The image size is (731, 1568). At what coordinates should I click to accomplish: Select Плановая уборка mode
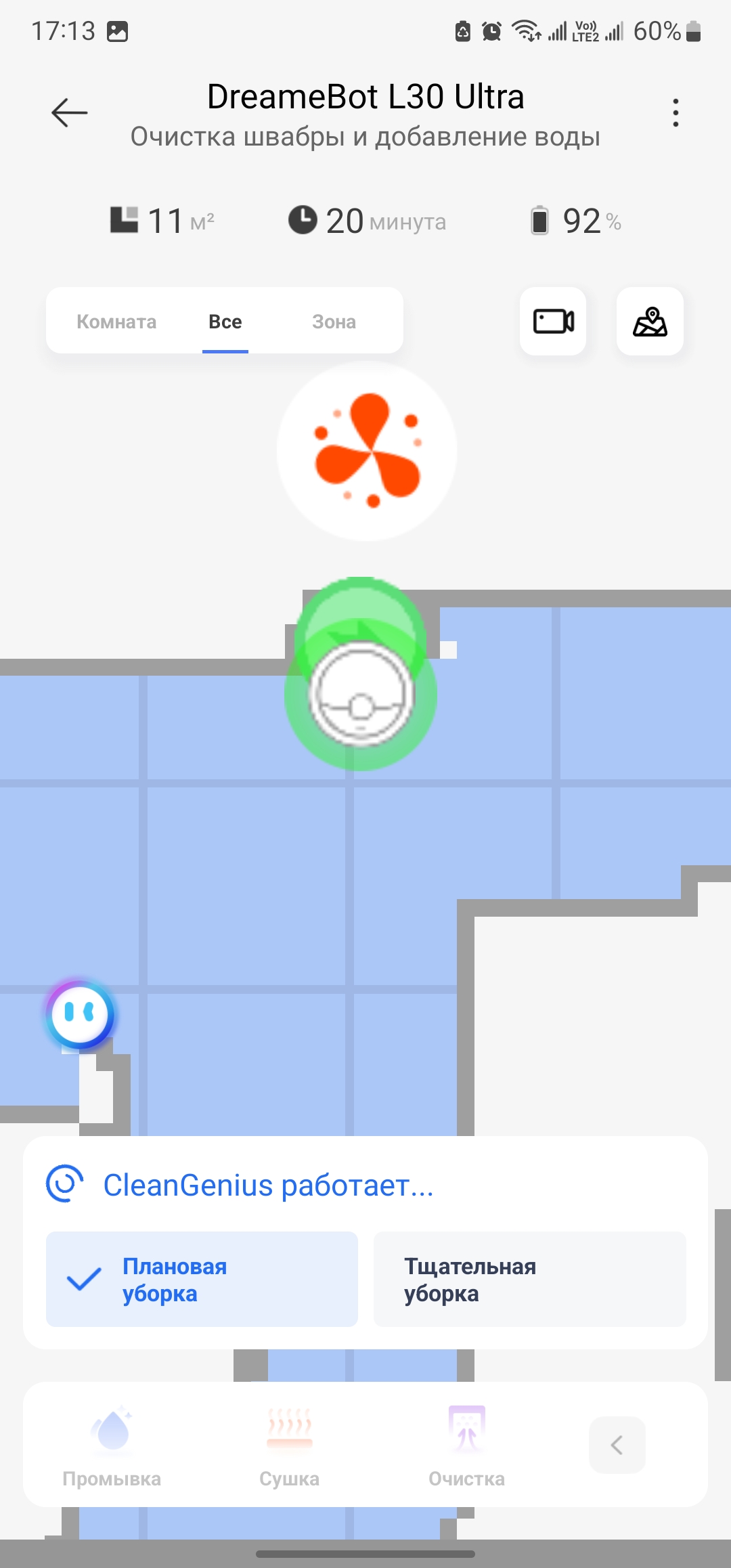click(x=202, y=1280)
